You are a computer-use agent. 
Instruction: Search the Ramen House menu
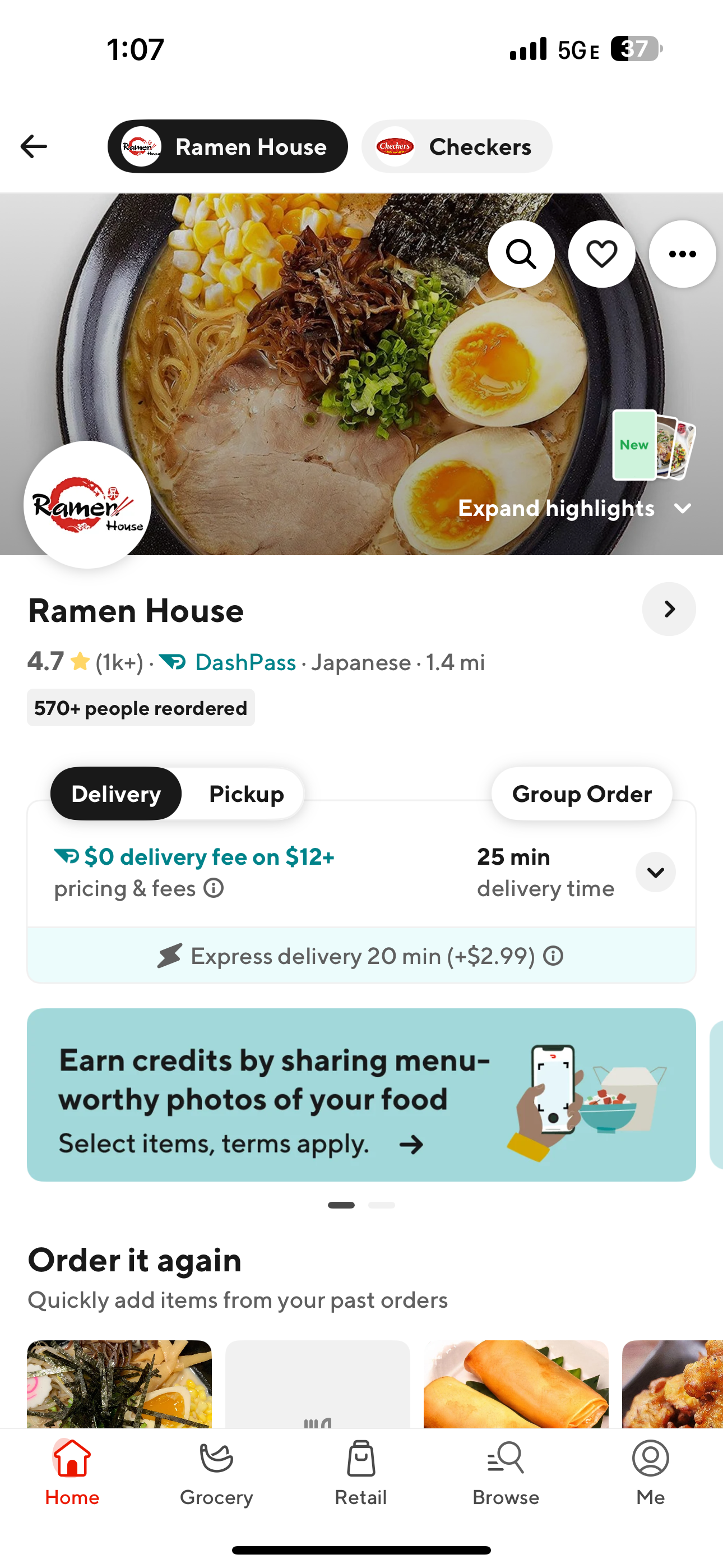(521, 254)
